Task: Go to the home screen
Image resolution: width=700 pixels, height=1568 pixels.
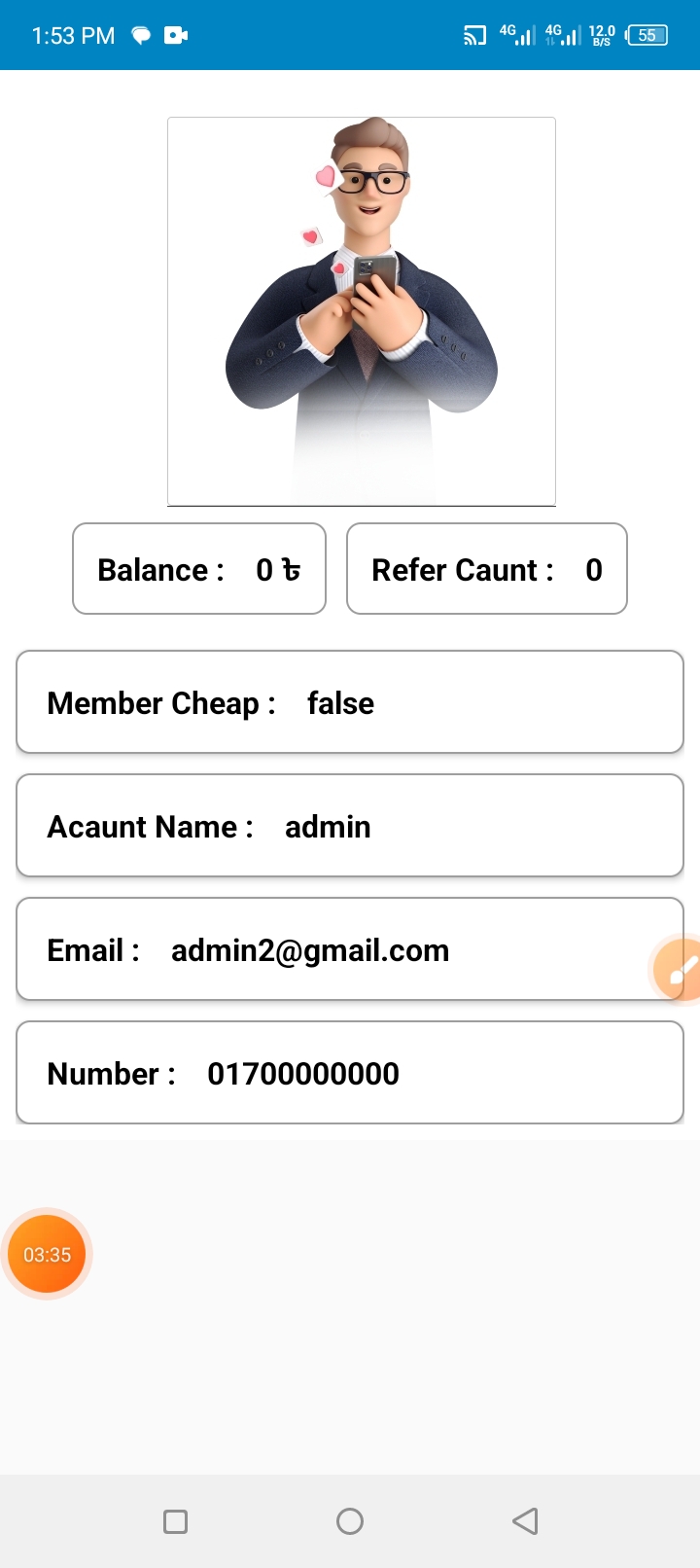Action: pos(350,1521)
